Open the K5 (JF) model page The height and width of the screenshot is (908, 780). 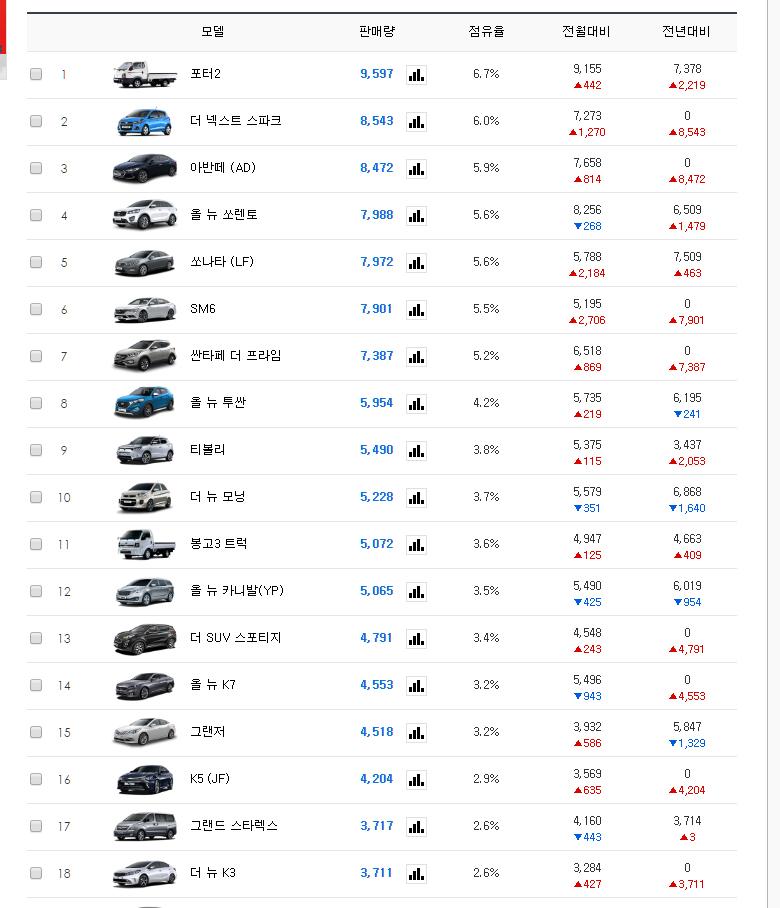pyautogui.click(x=209, y=779)
